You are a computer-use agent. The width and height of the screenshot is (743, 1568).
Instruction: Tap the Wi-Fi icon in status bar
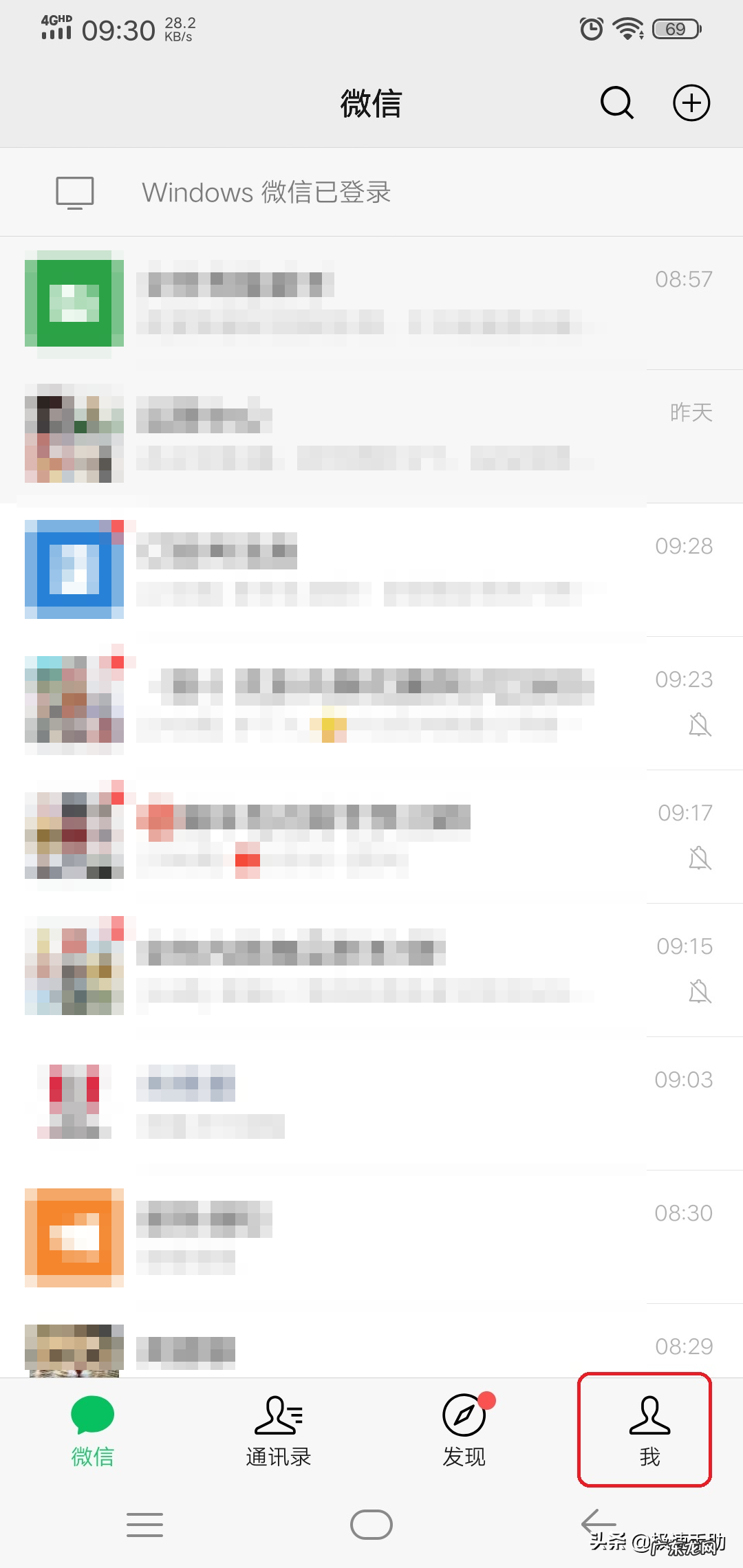(x=627, y=29)
